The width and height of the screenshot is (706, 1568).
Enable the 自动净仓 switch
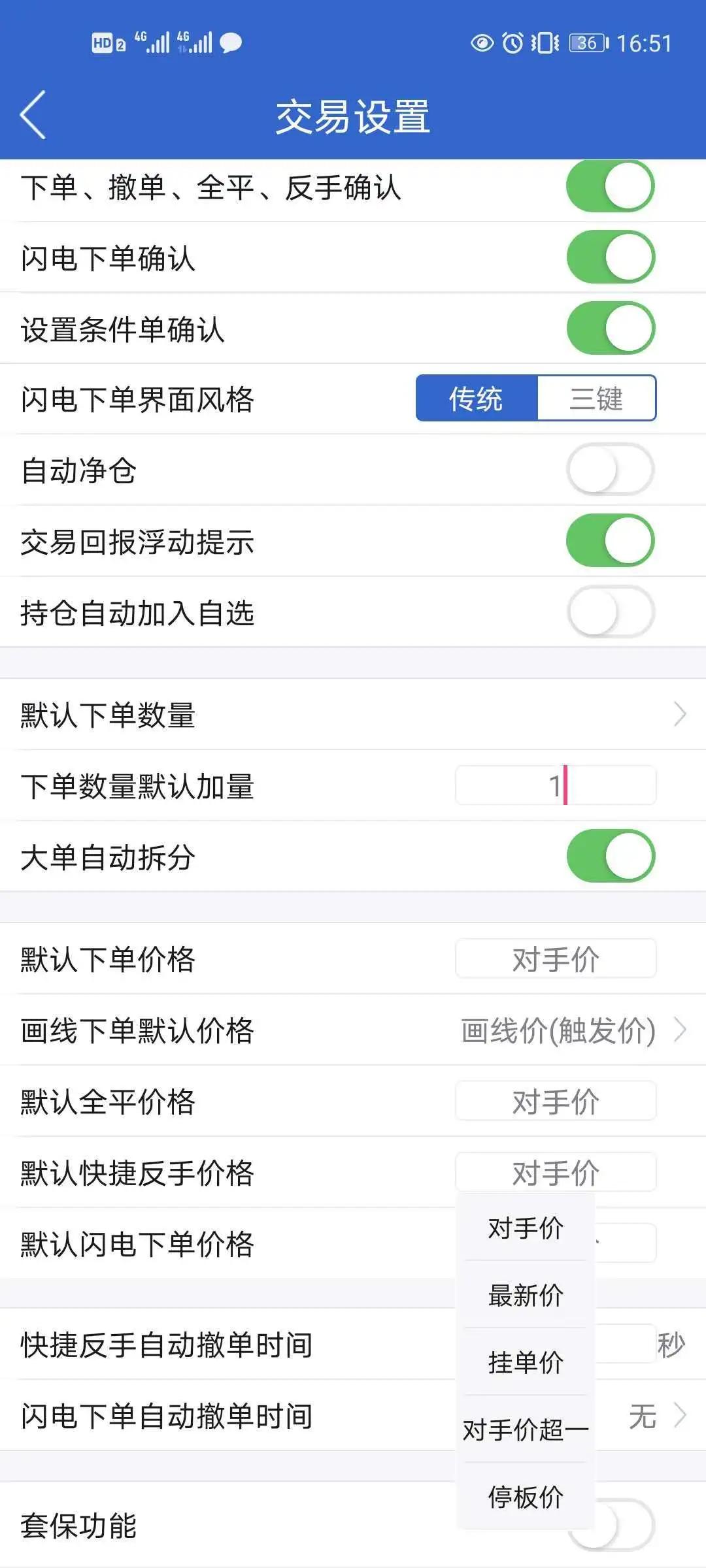609,469
